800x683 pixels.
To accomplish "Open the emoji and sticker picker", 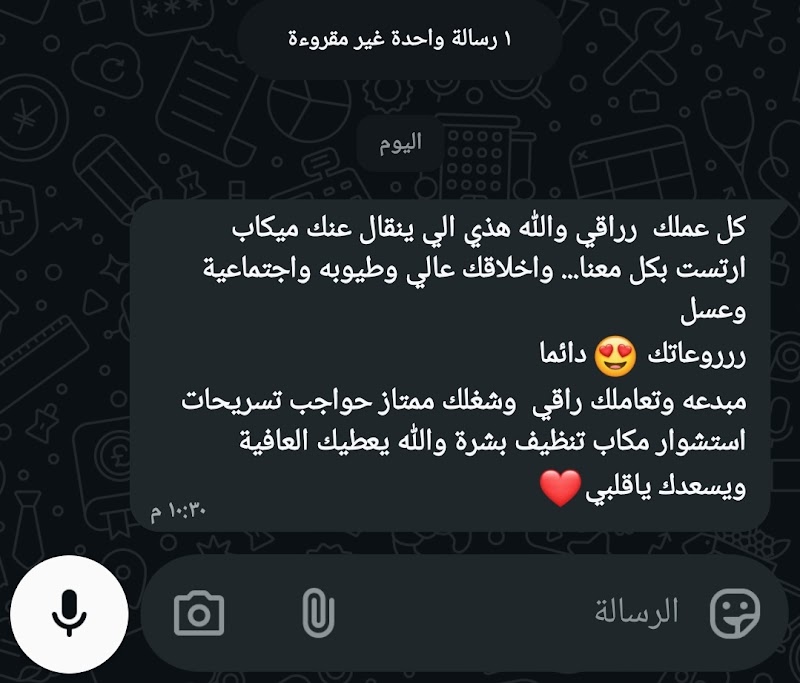I will tap(735, 612).
